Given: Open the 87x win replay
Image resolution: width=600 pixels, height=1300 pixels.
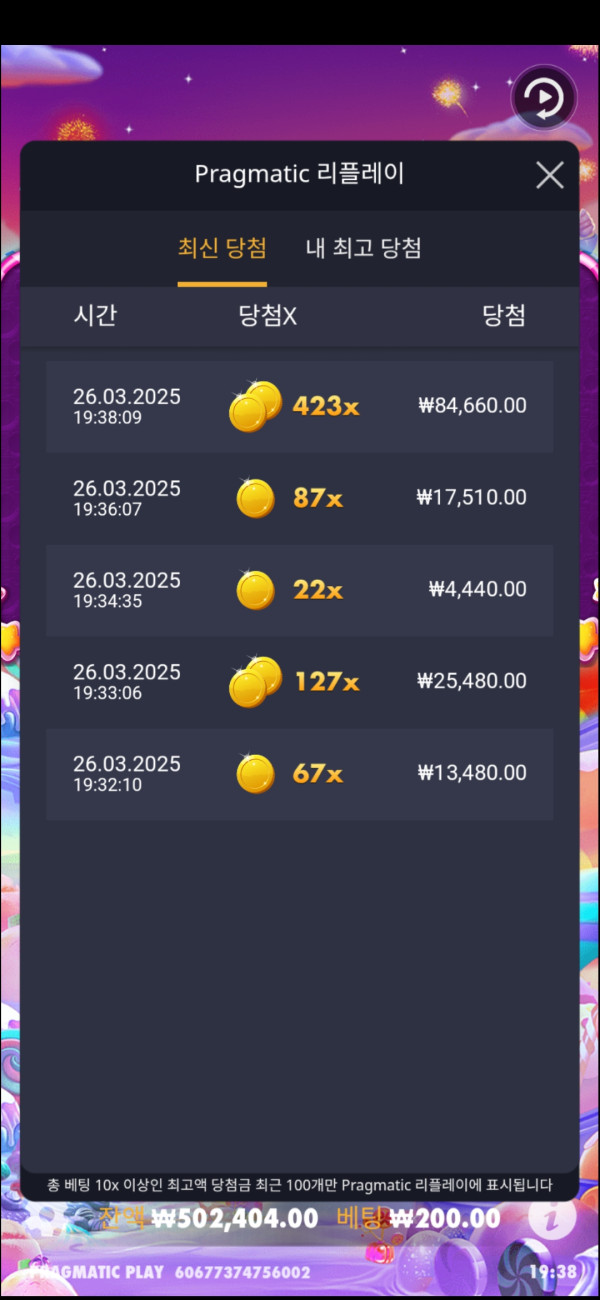Looking at the screenshot, I should click(299, 498).
